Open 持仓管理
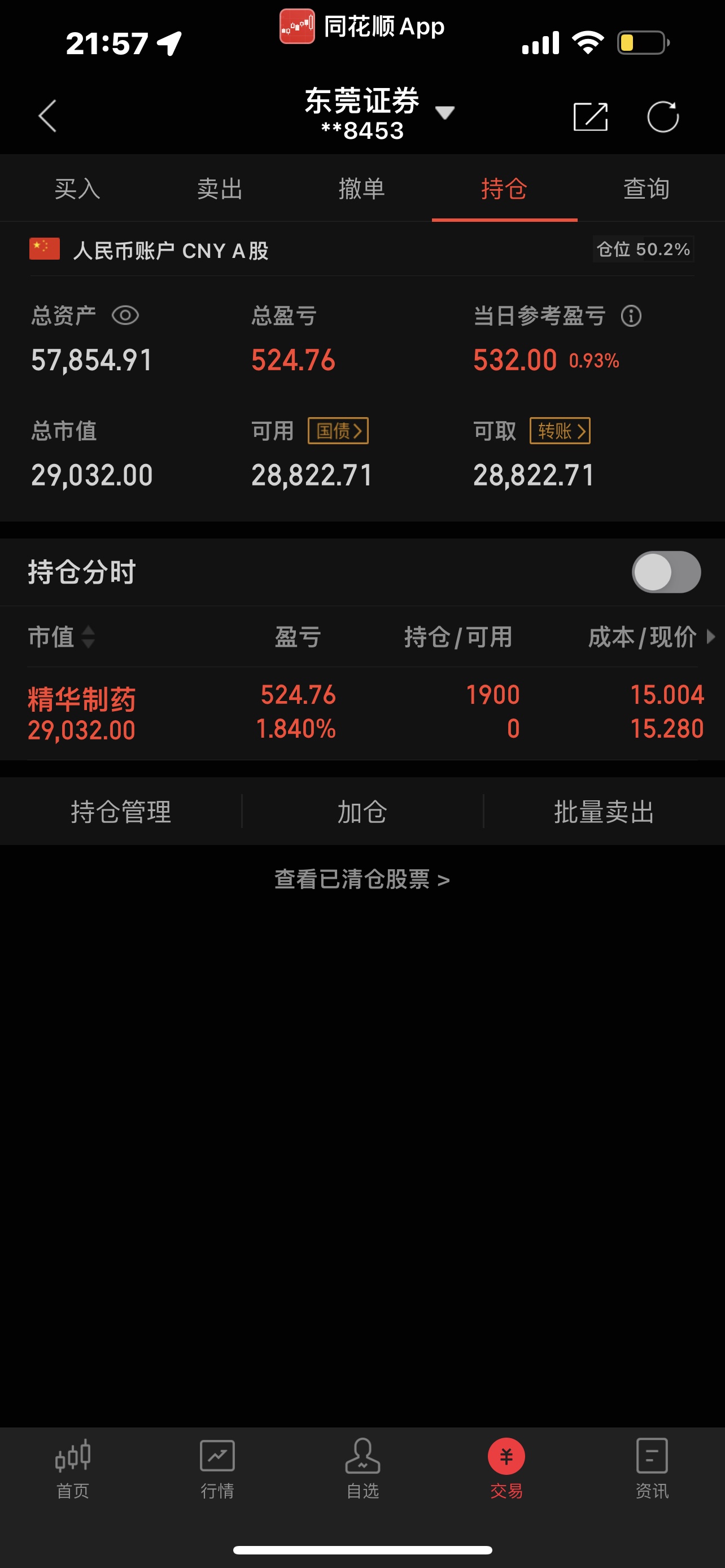 coord(120,812)
